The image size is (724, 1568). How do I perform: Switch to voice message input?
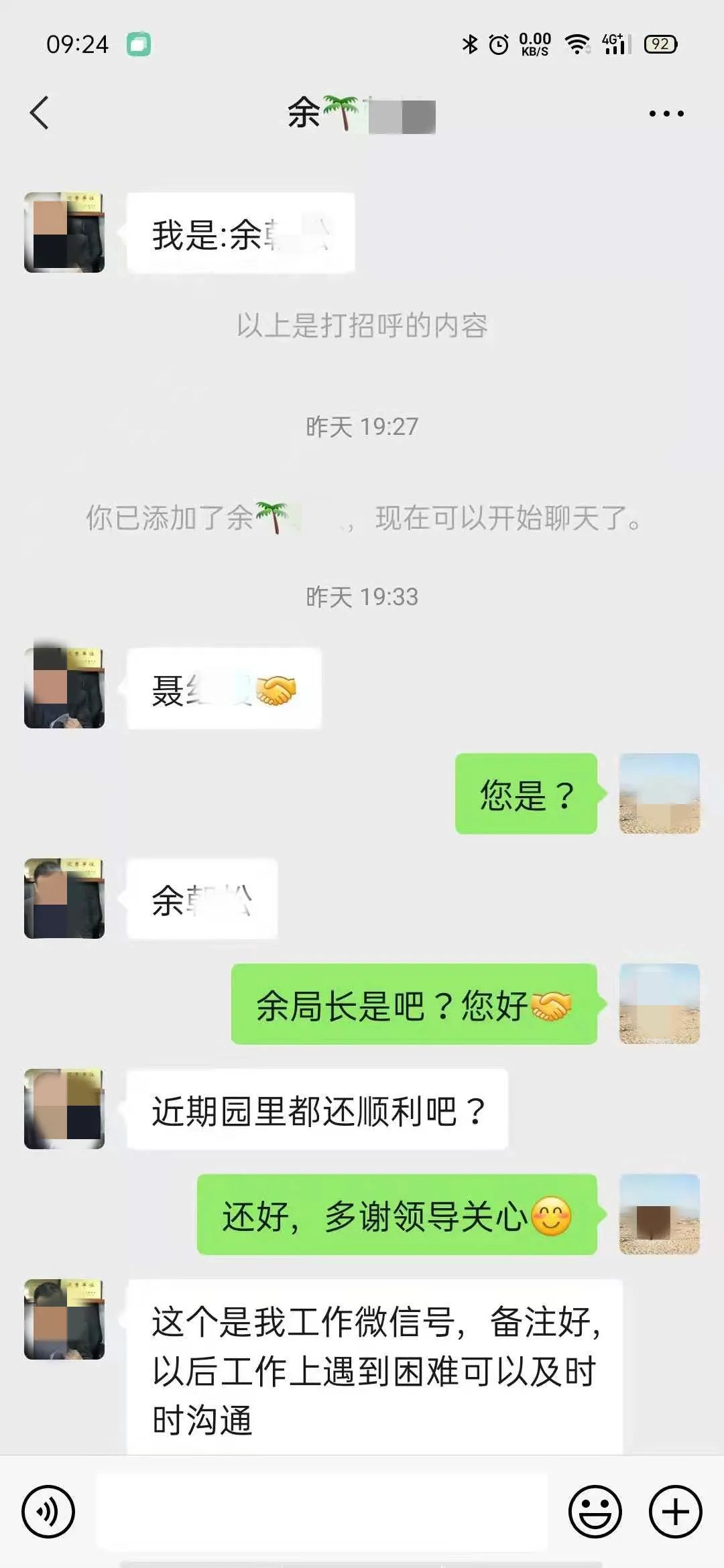point(48,1511)
